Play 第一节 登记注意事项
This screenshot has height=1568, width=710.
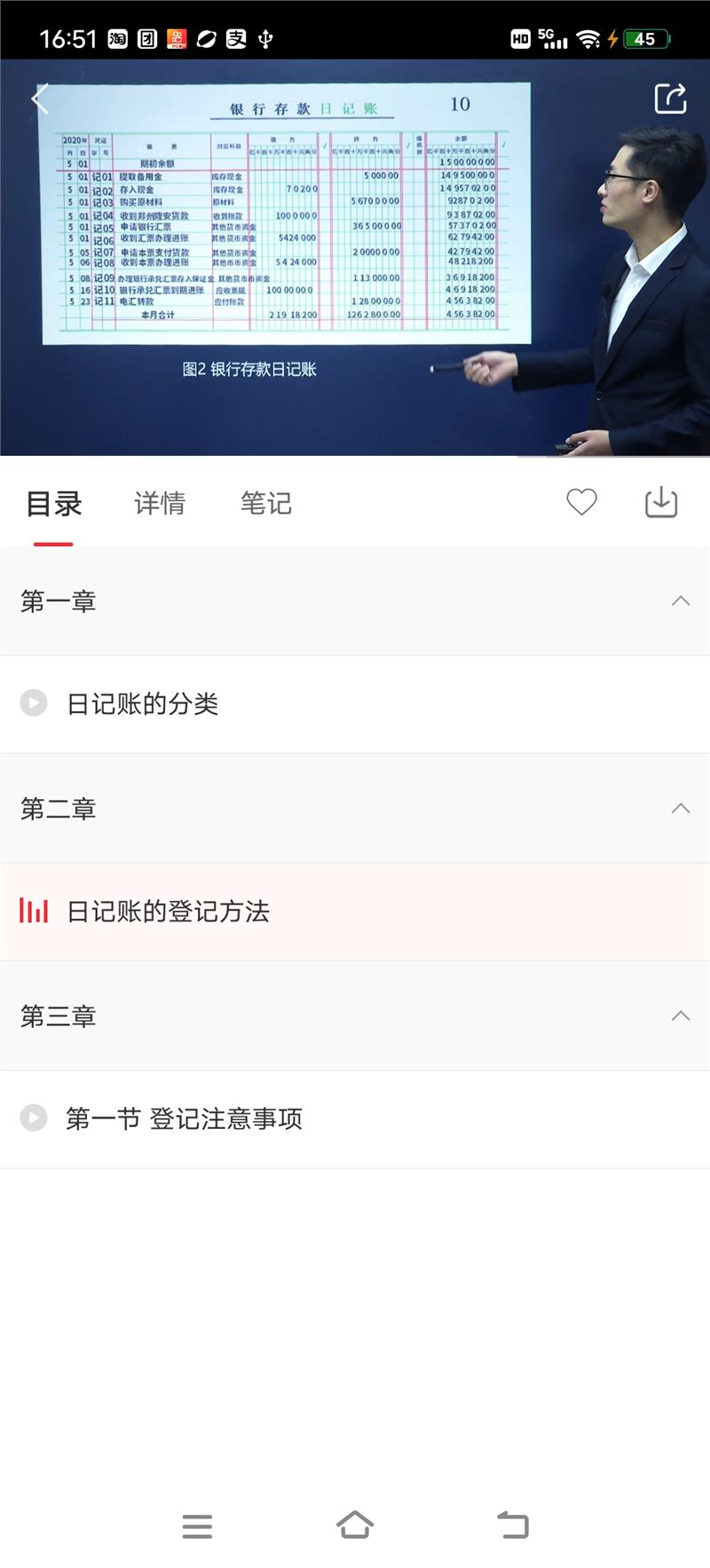184,1119
